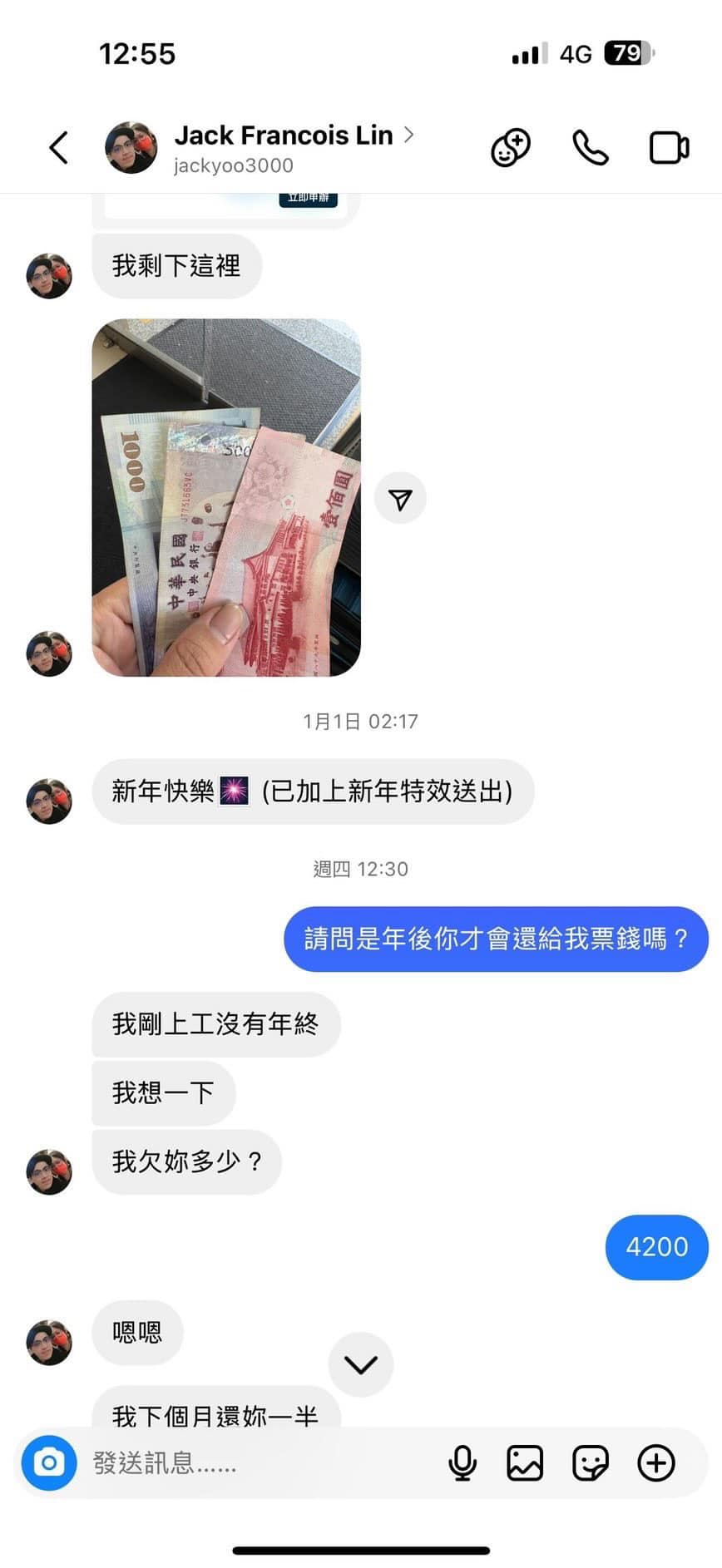Start a video call with Jack
This screenshot has width=722, height=1568.
coord(669,148)
